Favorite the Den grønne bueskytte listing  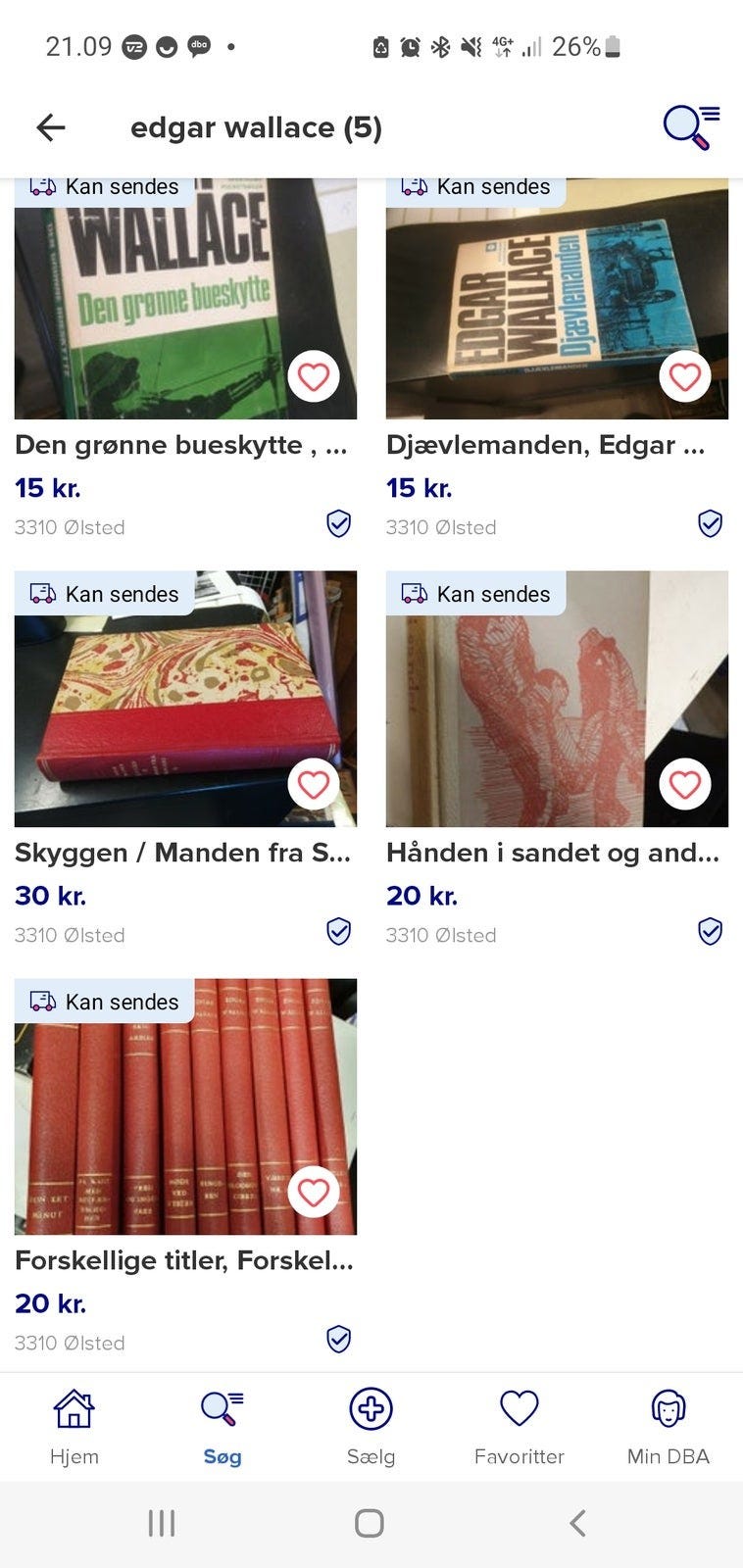click(313, 375)
